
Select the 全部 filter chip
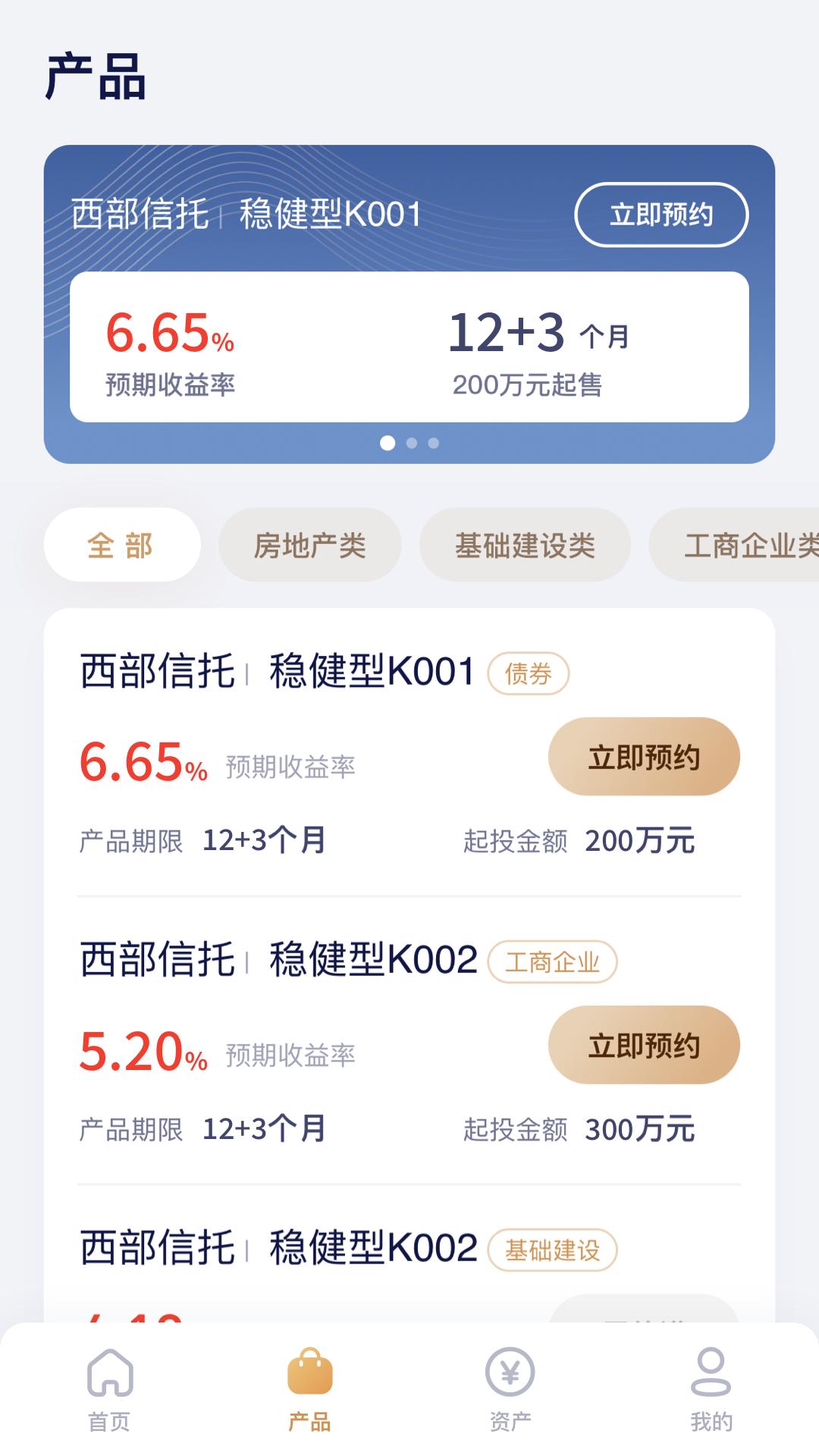coord(122,545)
